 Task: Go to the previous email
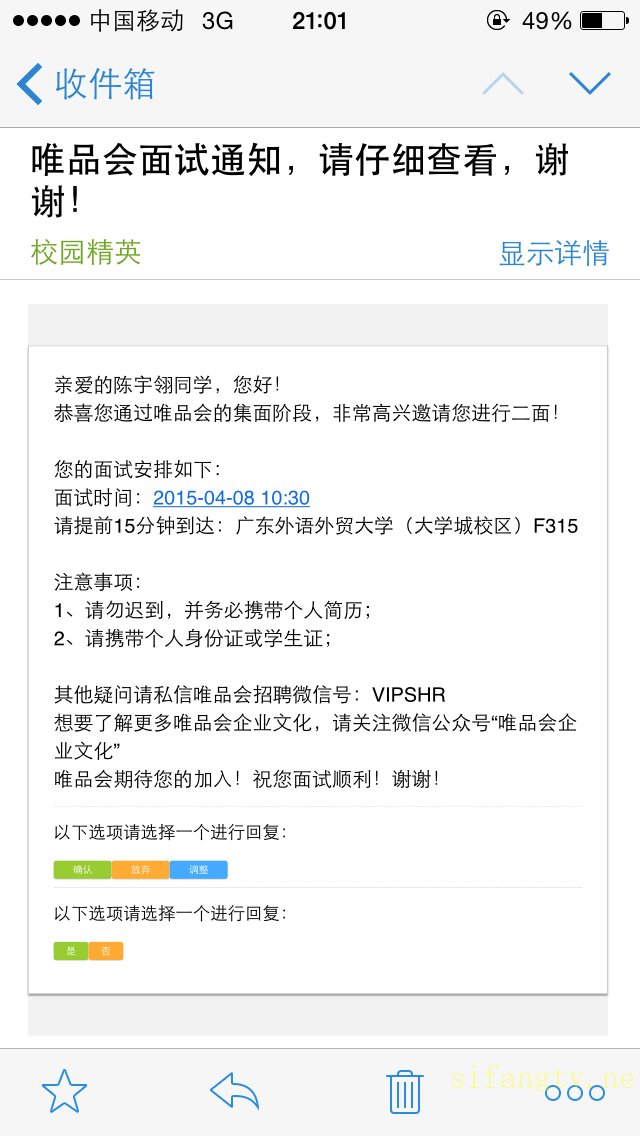502,84
